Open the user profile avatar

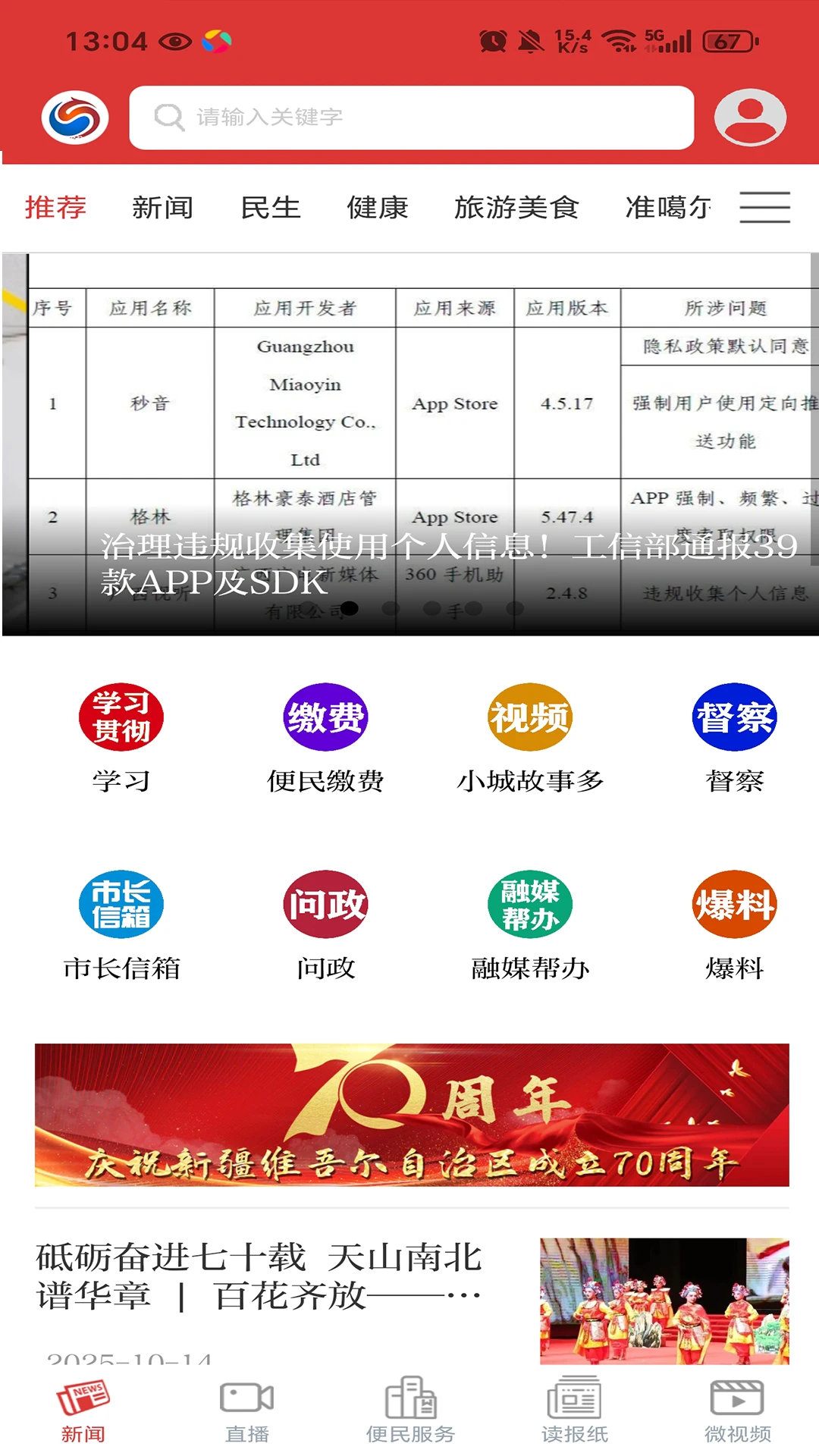[x=749, y=118]
